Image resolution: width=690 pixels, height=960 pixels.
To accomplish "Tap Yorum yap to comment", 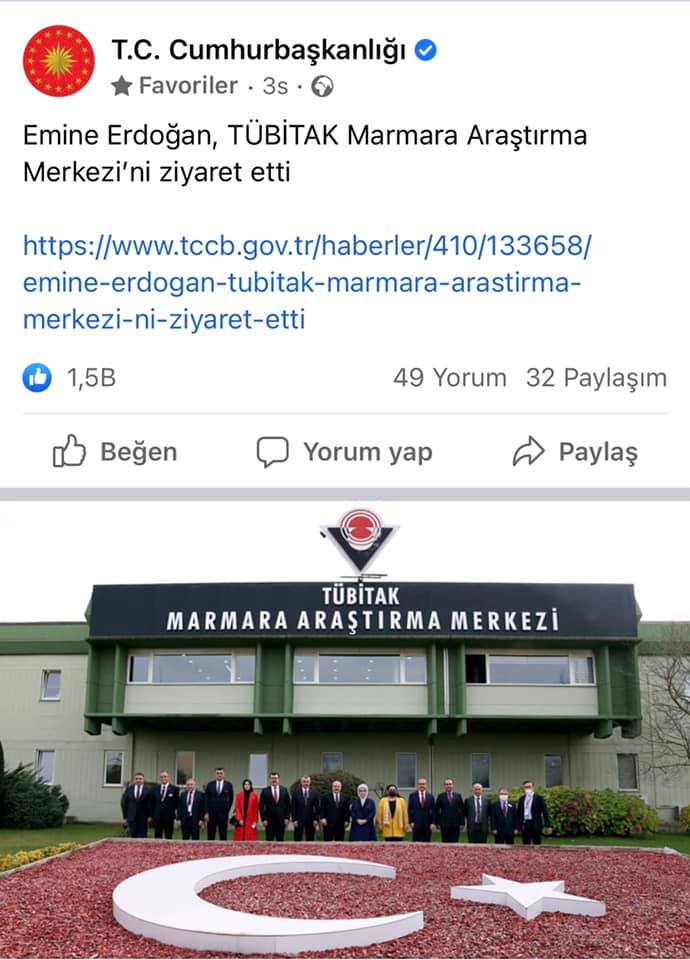I will pyautogui.click(x=345, y=452).
